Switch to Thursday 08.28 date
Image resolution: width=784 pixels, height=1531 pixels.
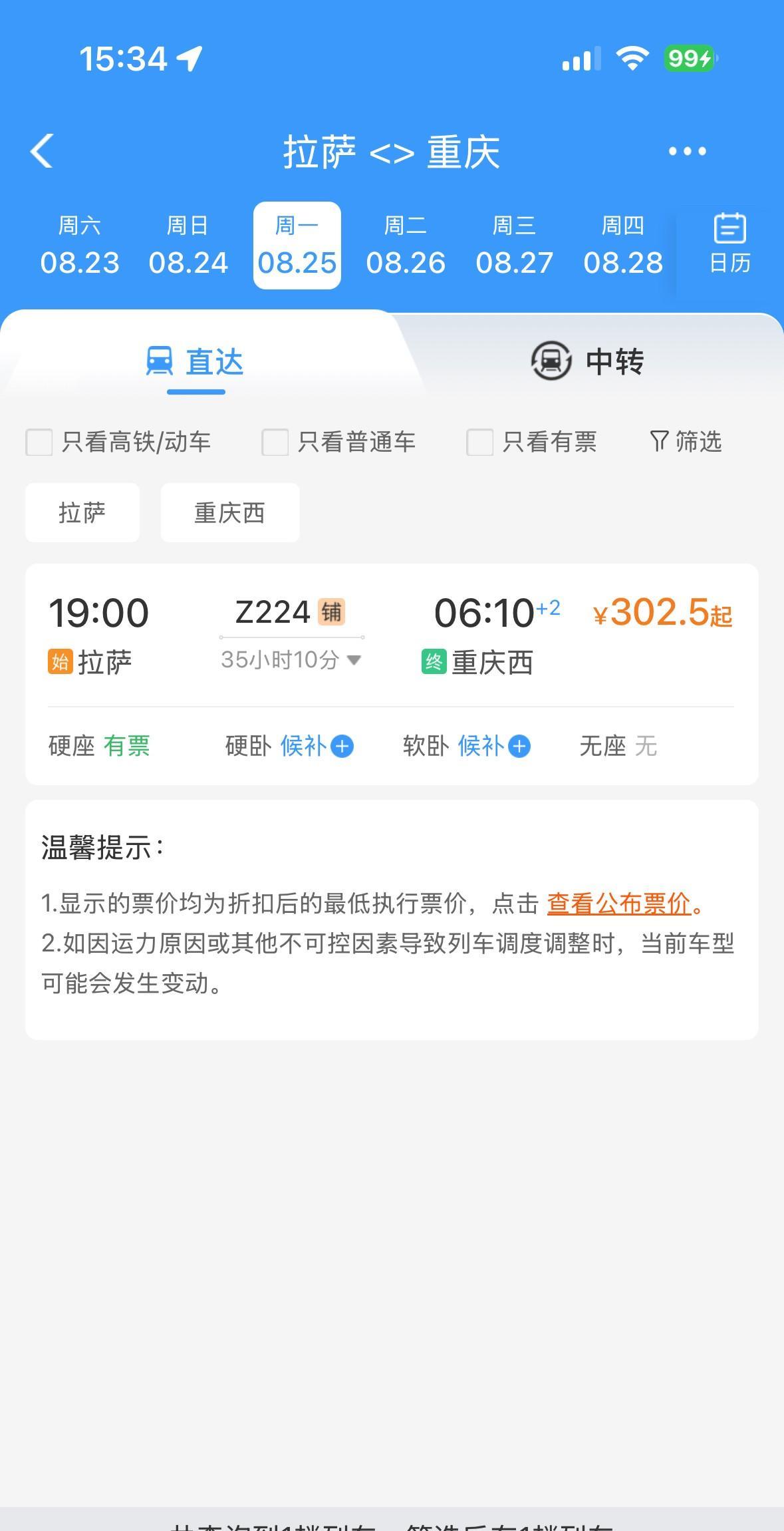[x=623, y=246]
